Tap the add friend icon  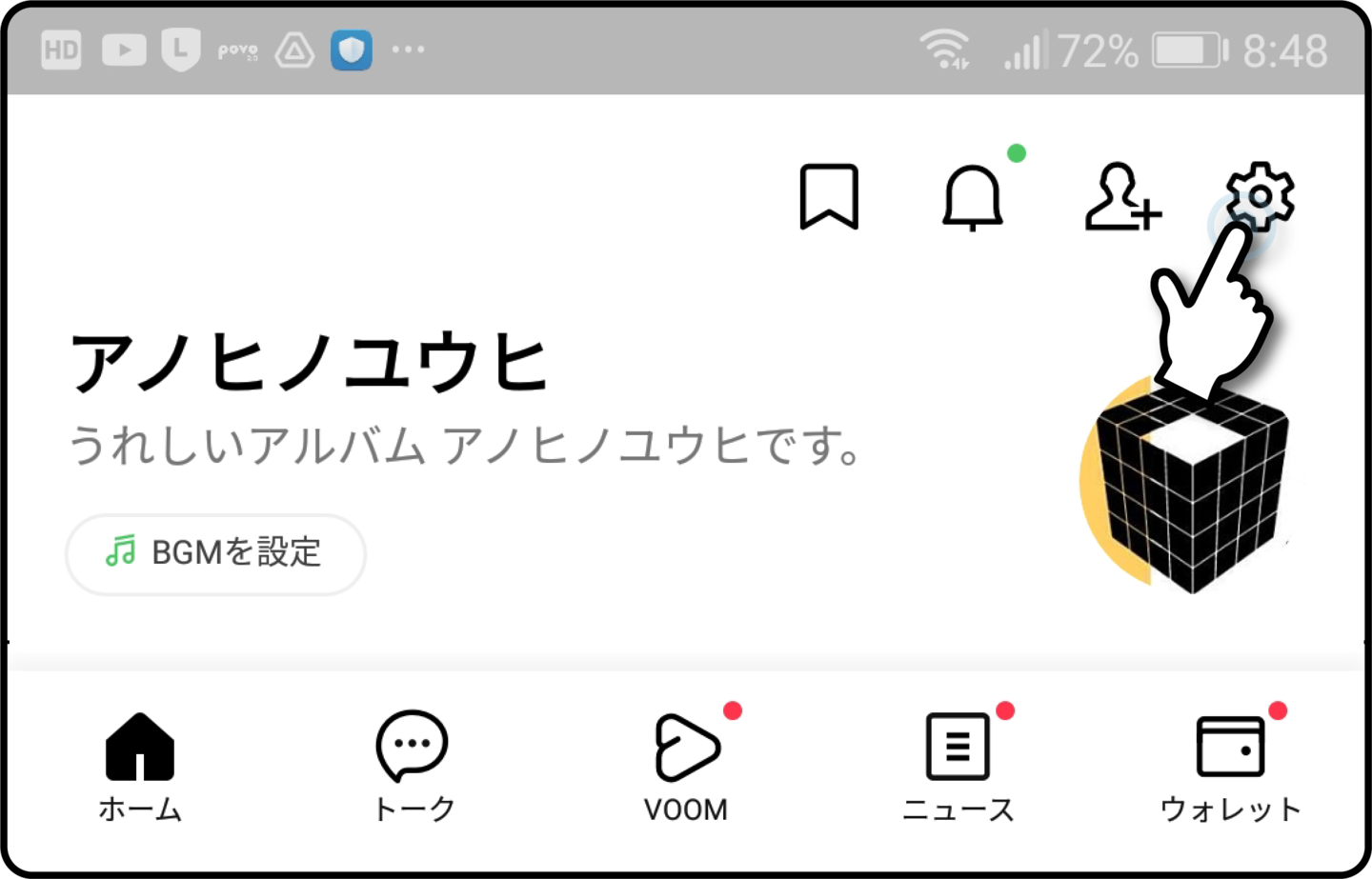[x=1121, y=197]
